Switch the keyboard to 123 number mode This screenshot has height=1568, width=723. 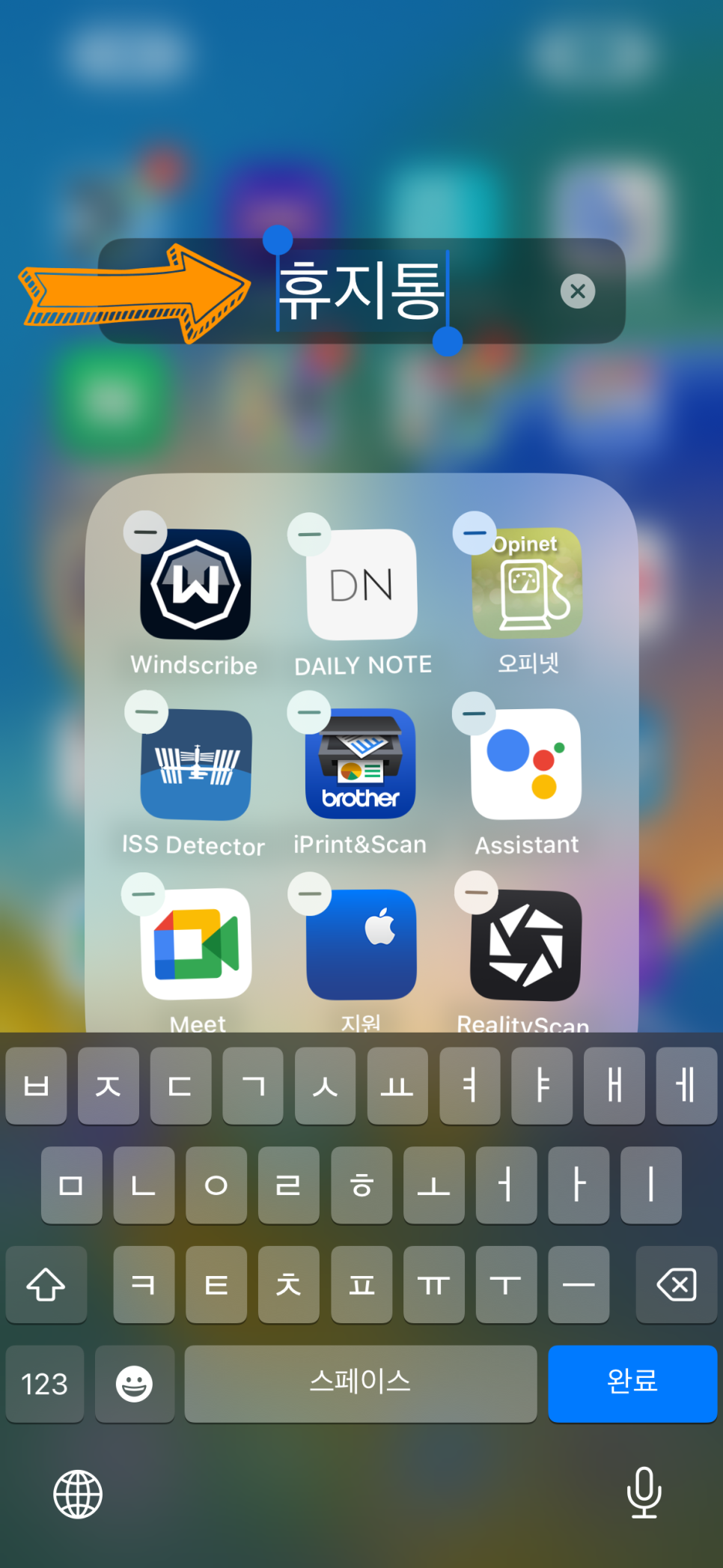pyautogui.click(x=45, y=1384)
